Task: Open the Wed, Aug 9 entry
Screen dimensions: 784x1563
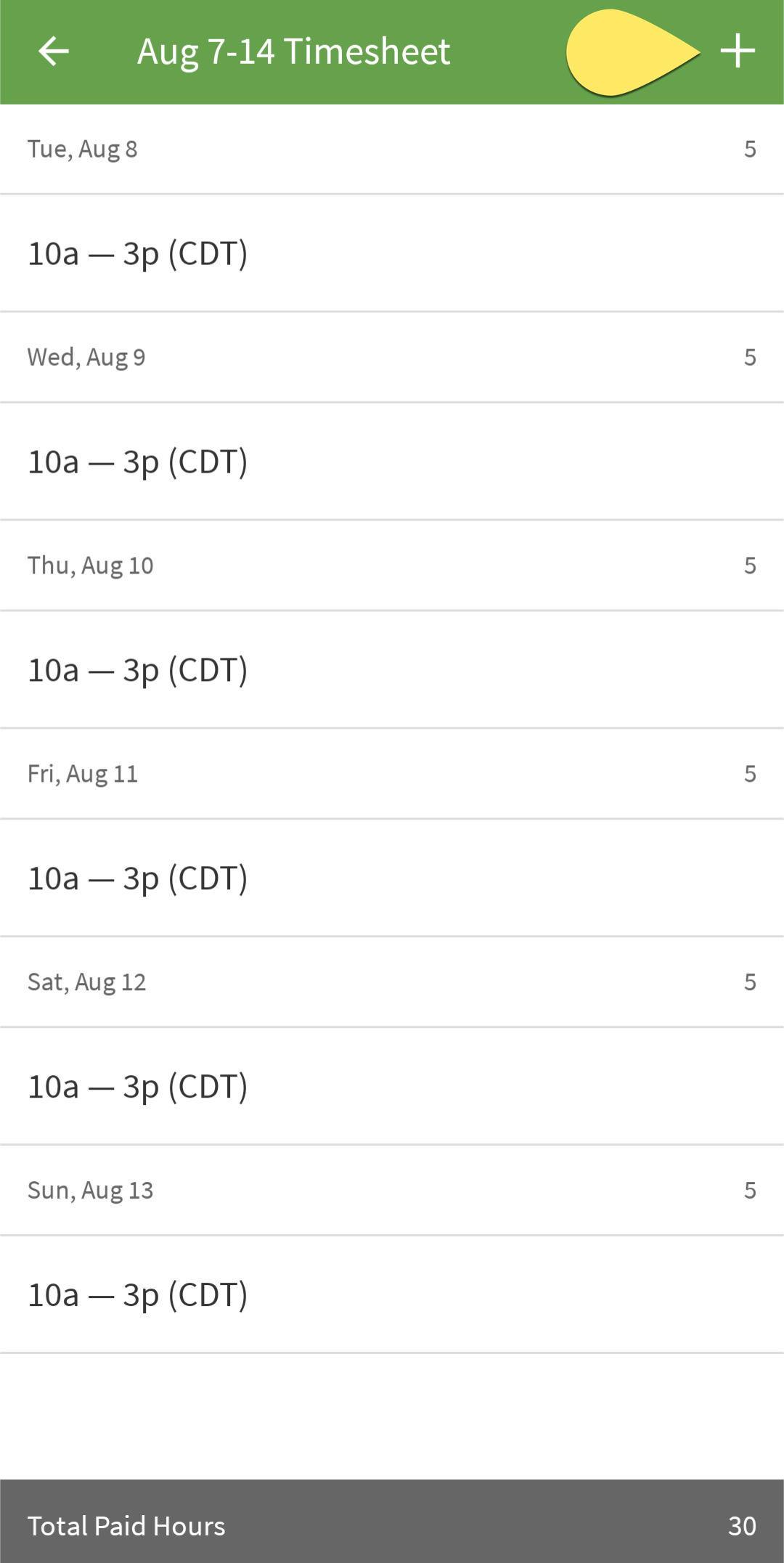Action: 392,357
